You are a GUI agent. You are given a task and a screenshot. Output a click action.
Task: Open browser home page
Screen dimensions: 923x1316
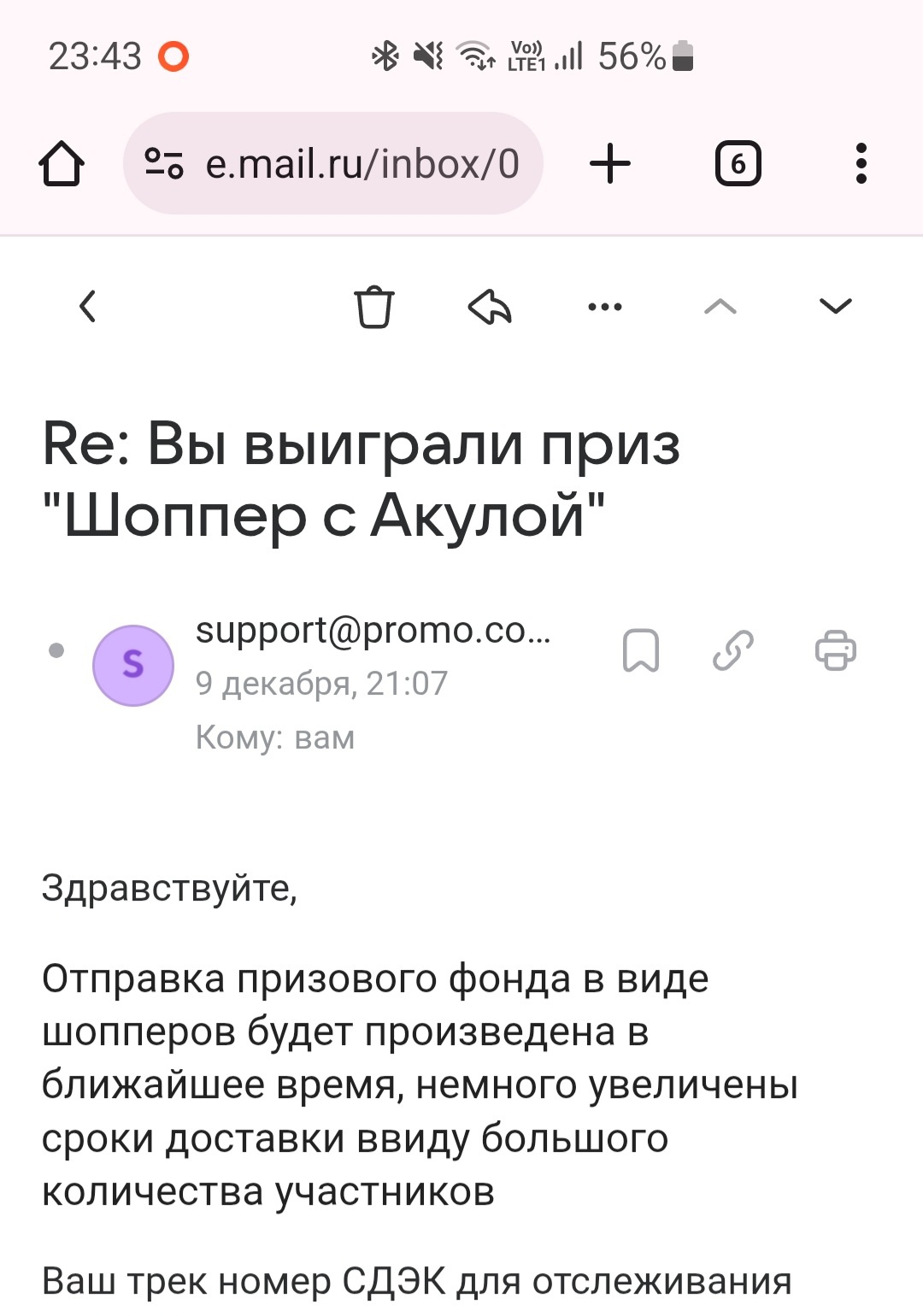62,163
